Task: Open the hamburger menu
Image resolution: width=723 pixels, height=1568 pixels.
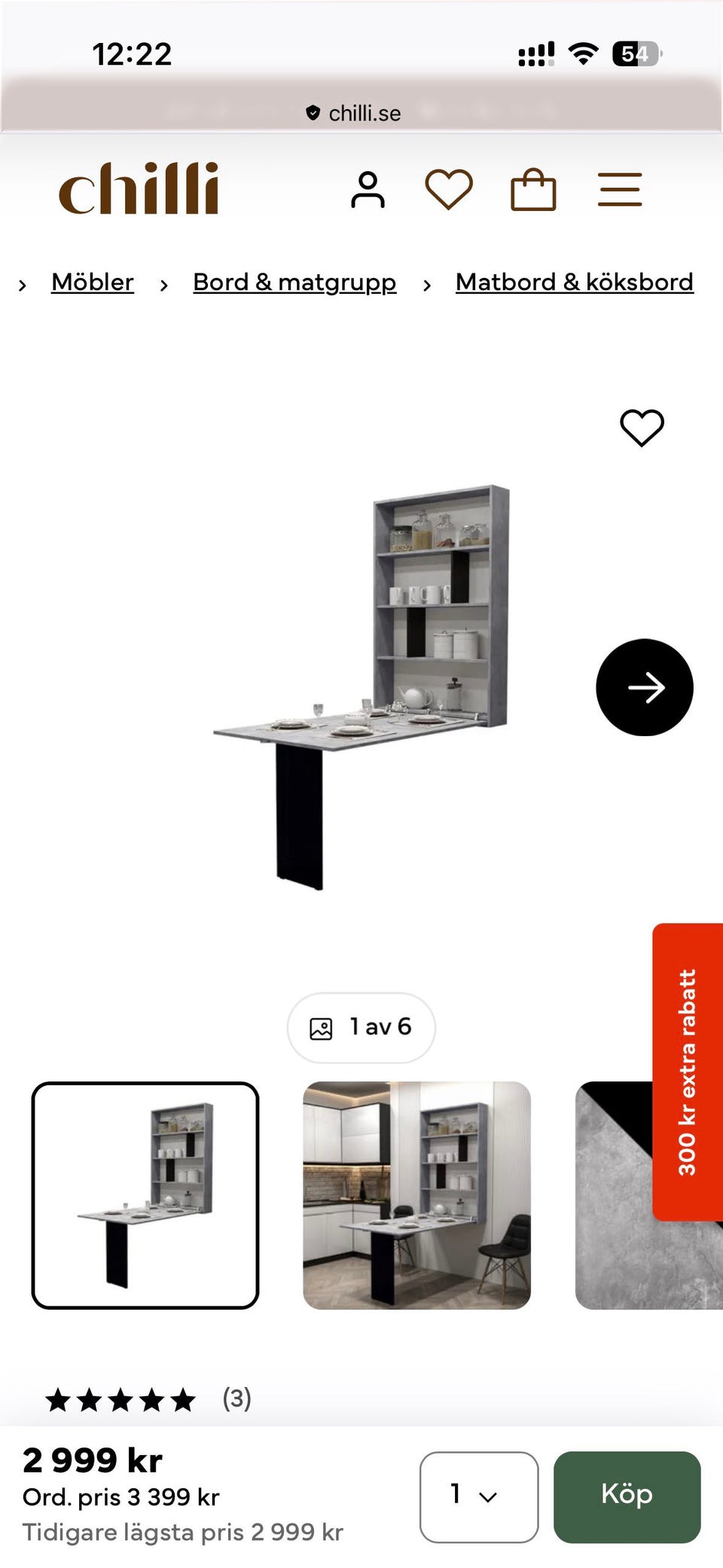Action: [x=619, y=189]
